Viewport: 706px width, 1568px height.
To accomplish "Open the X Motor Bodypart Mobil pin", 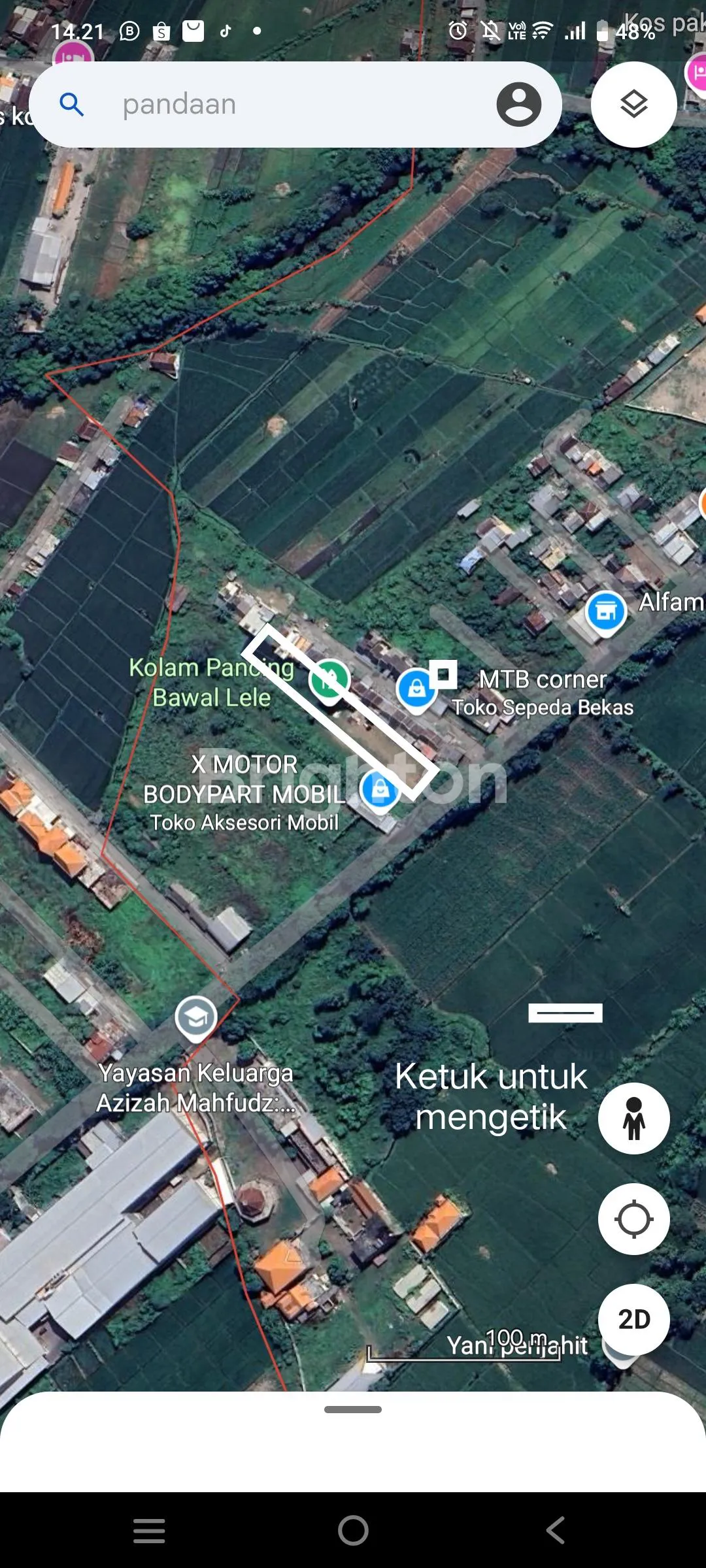I will point(380,789).
